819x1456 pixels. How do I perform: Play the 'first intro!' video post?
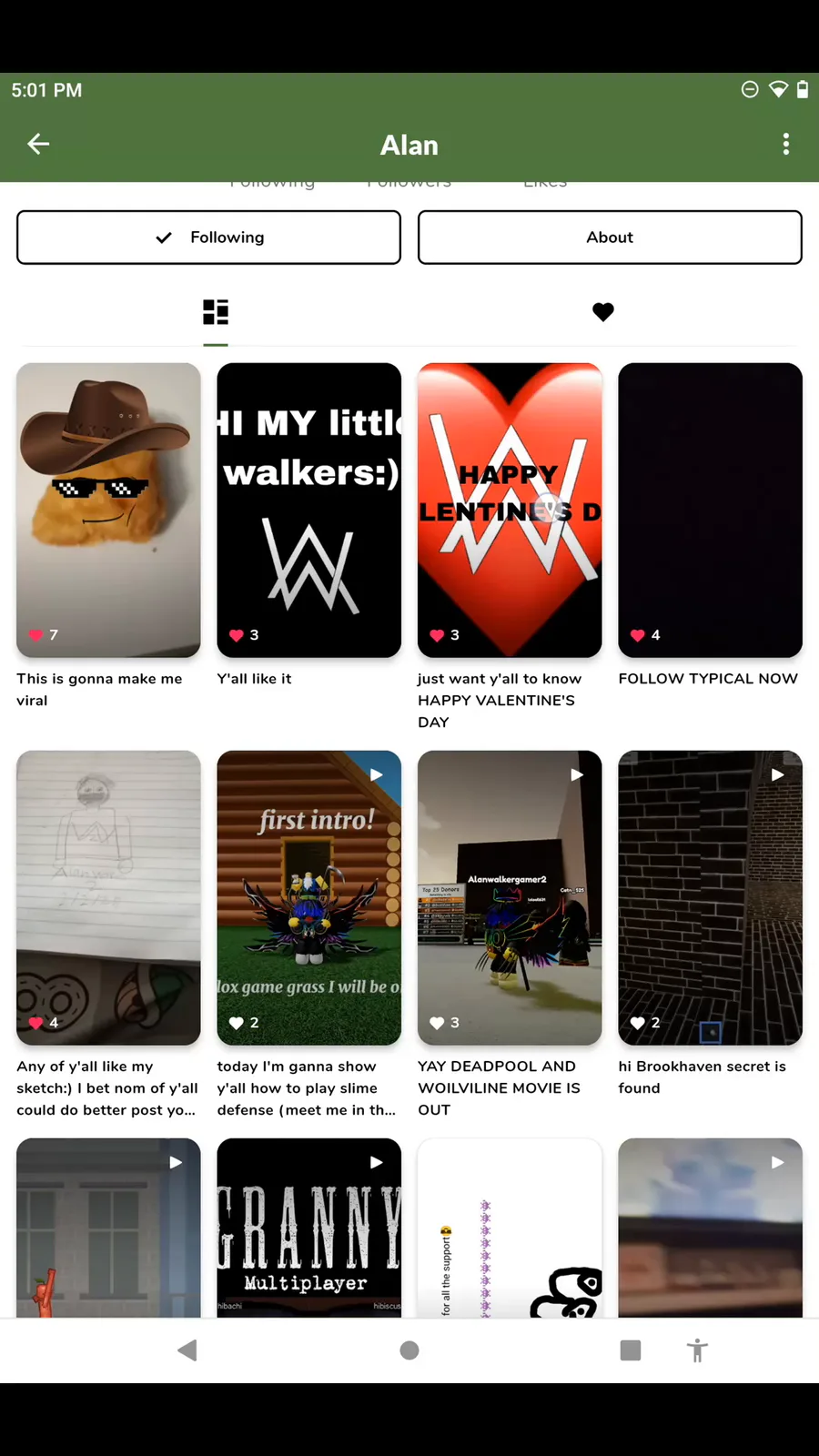click(308, 897)
